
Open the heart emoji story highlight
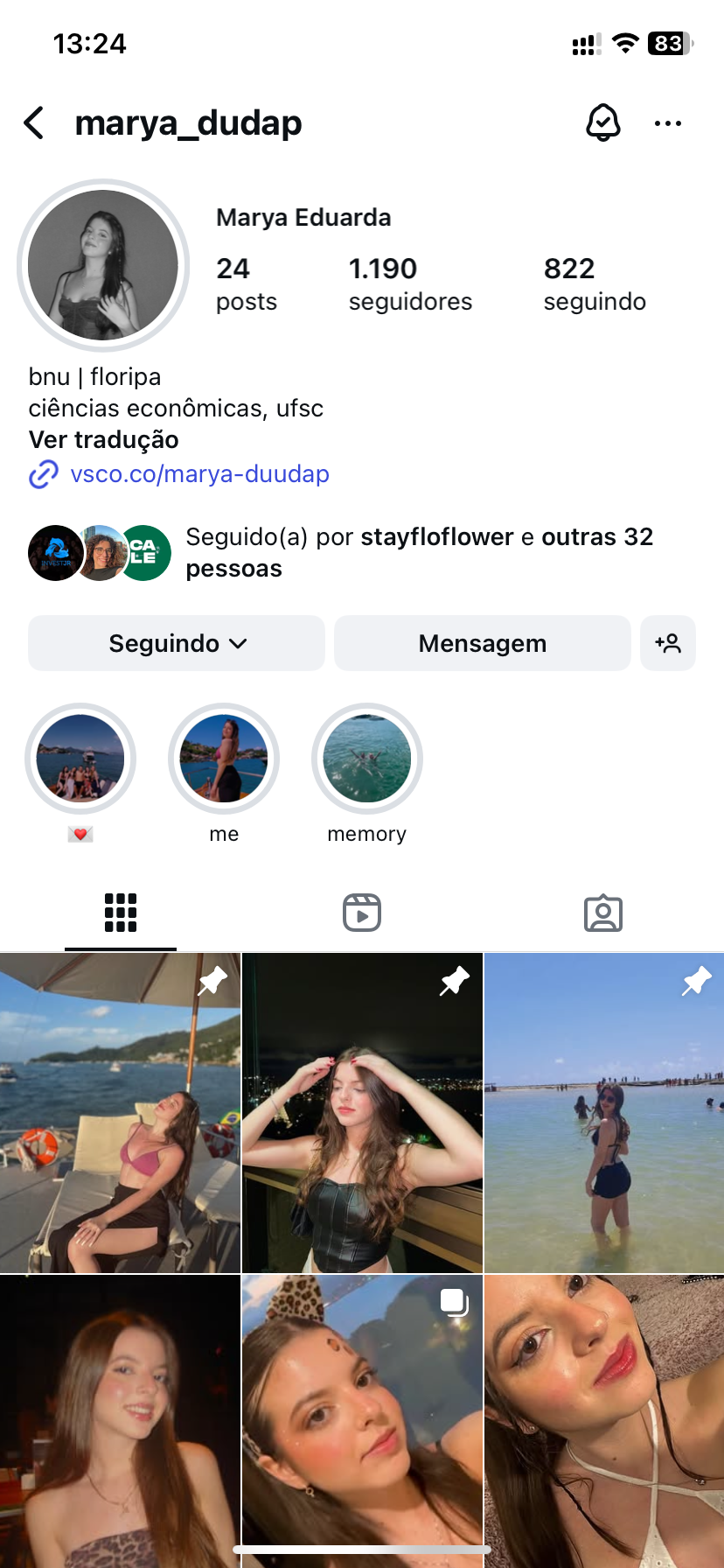coord(80,759)
